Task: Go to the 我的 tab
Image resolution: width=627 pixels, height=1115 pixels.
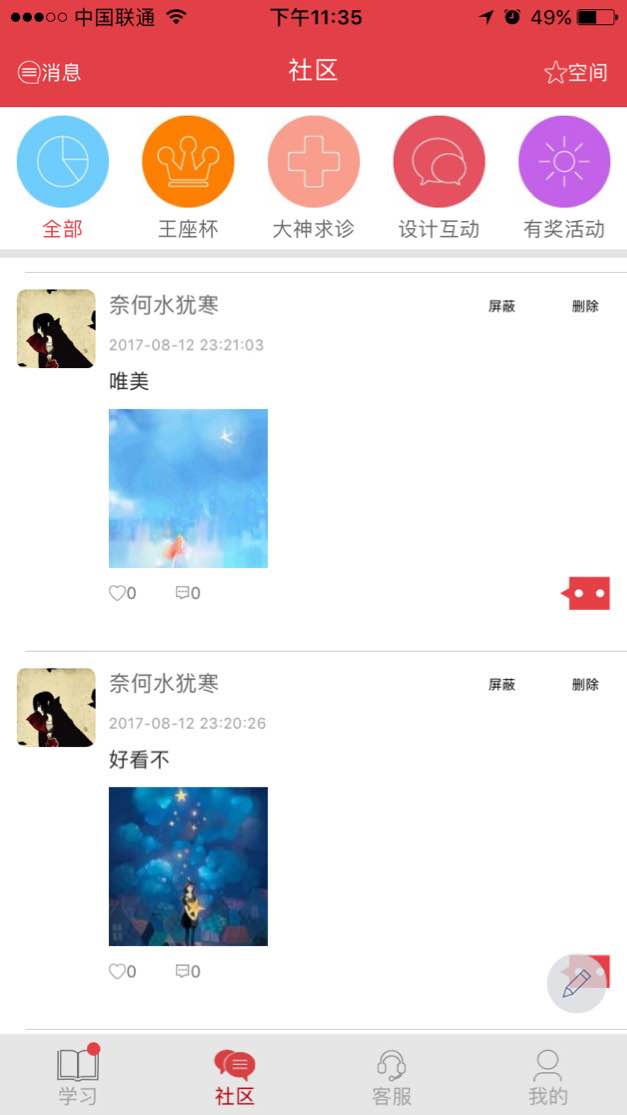Action: pos(548,1075)
